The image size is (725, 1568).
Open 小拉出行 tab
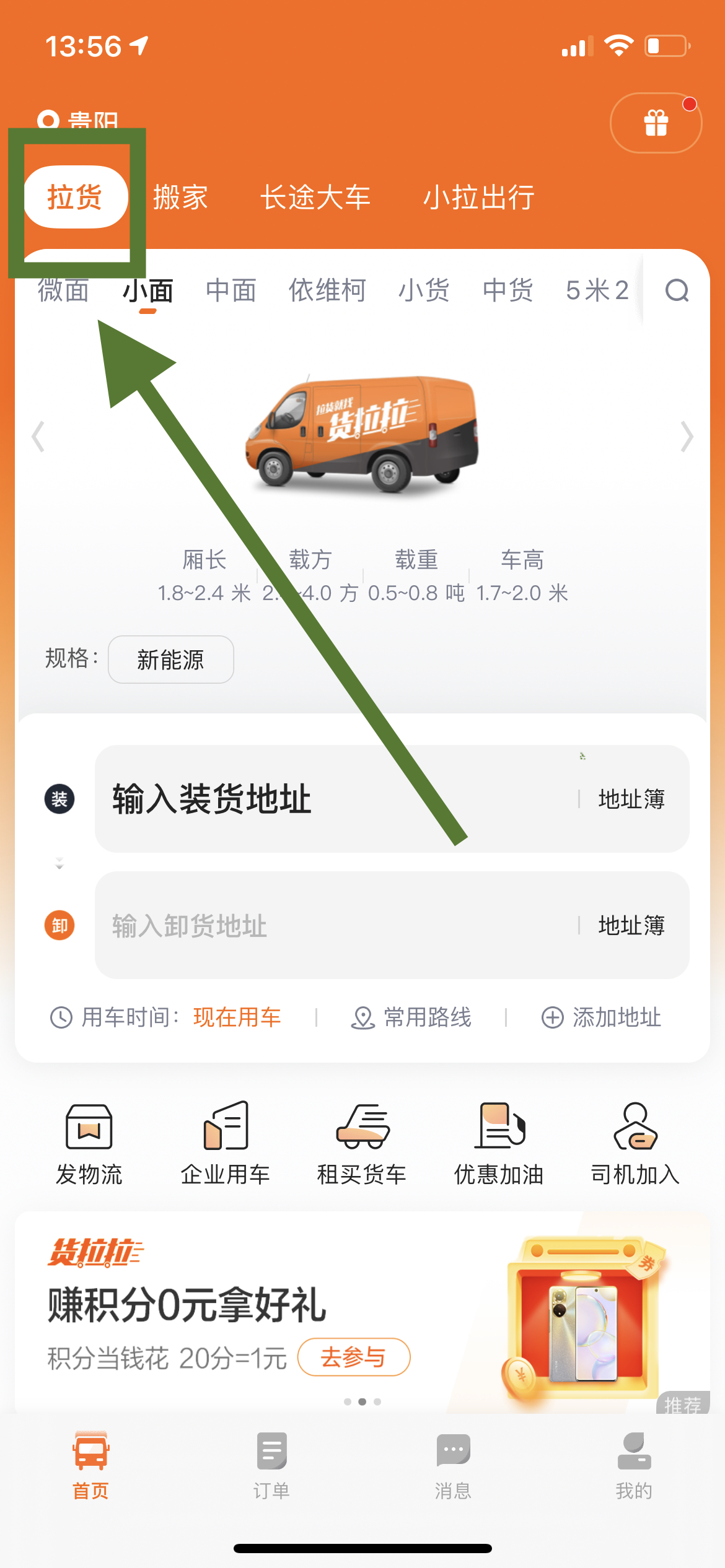point(478,198)
